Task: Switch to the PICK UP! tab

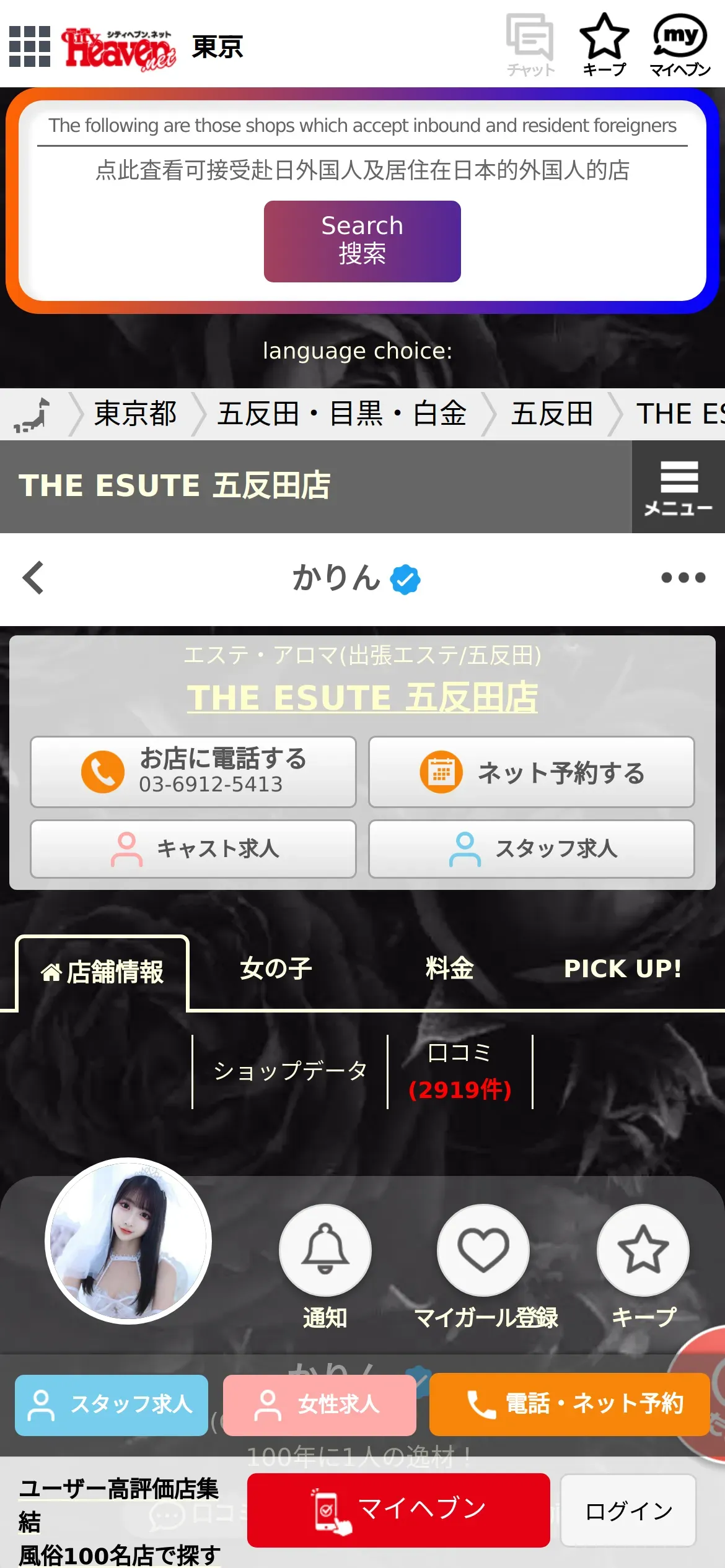Action: [x=622, y=969]
